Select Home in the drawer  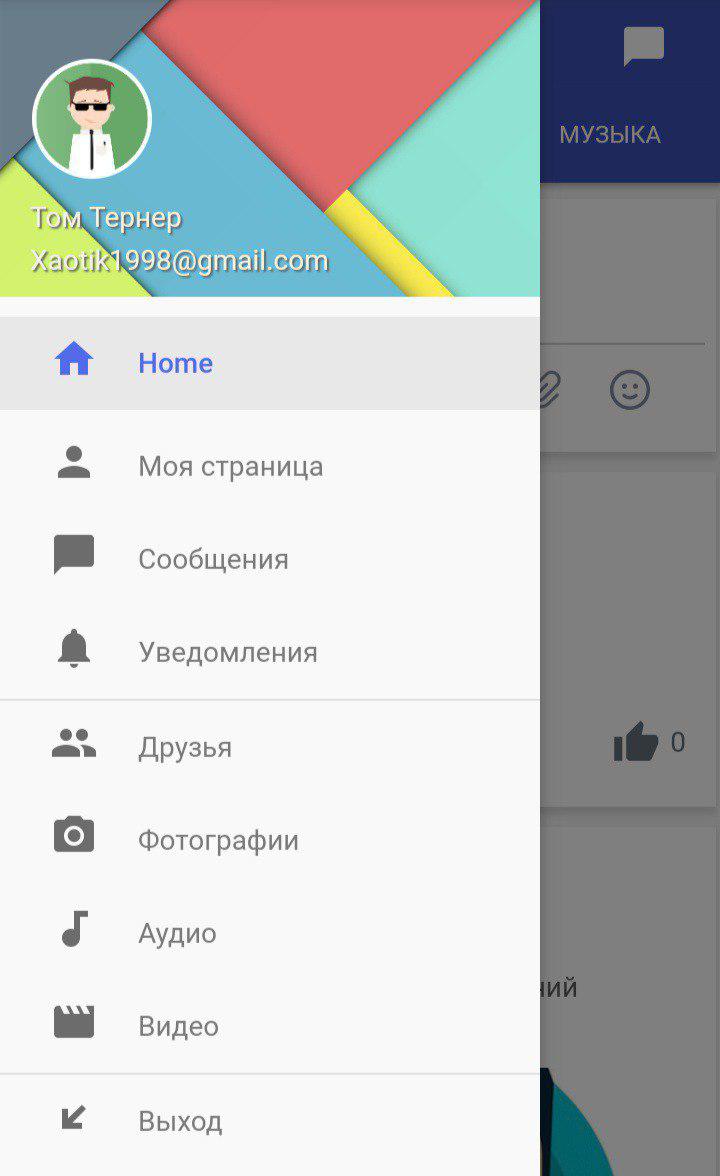[x=175, y=363]
